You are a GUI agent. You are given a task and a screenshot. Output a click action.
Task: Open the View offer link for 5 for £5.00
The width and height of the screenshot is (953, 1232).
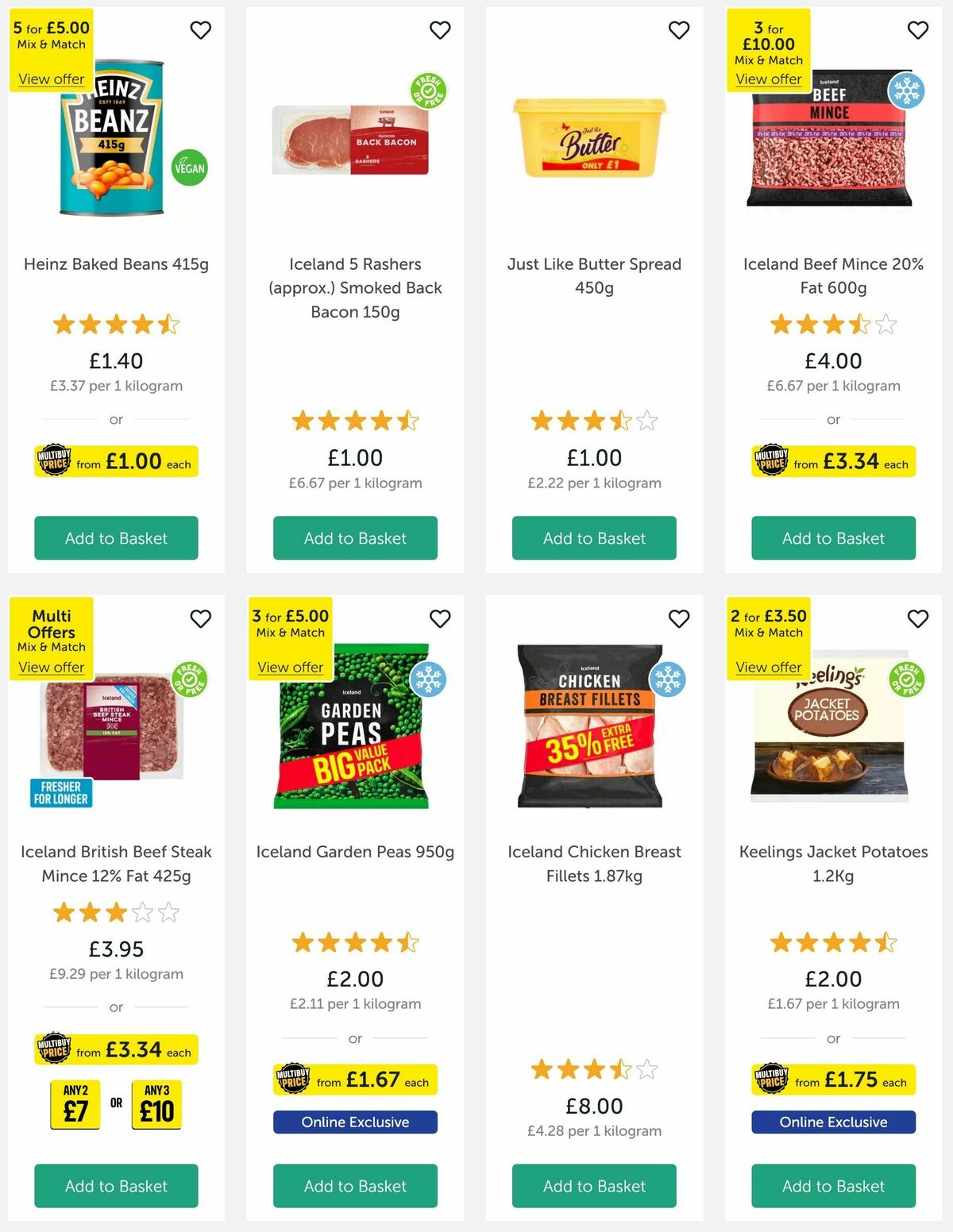49,79
